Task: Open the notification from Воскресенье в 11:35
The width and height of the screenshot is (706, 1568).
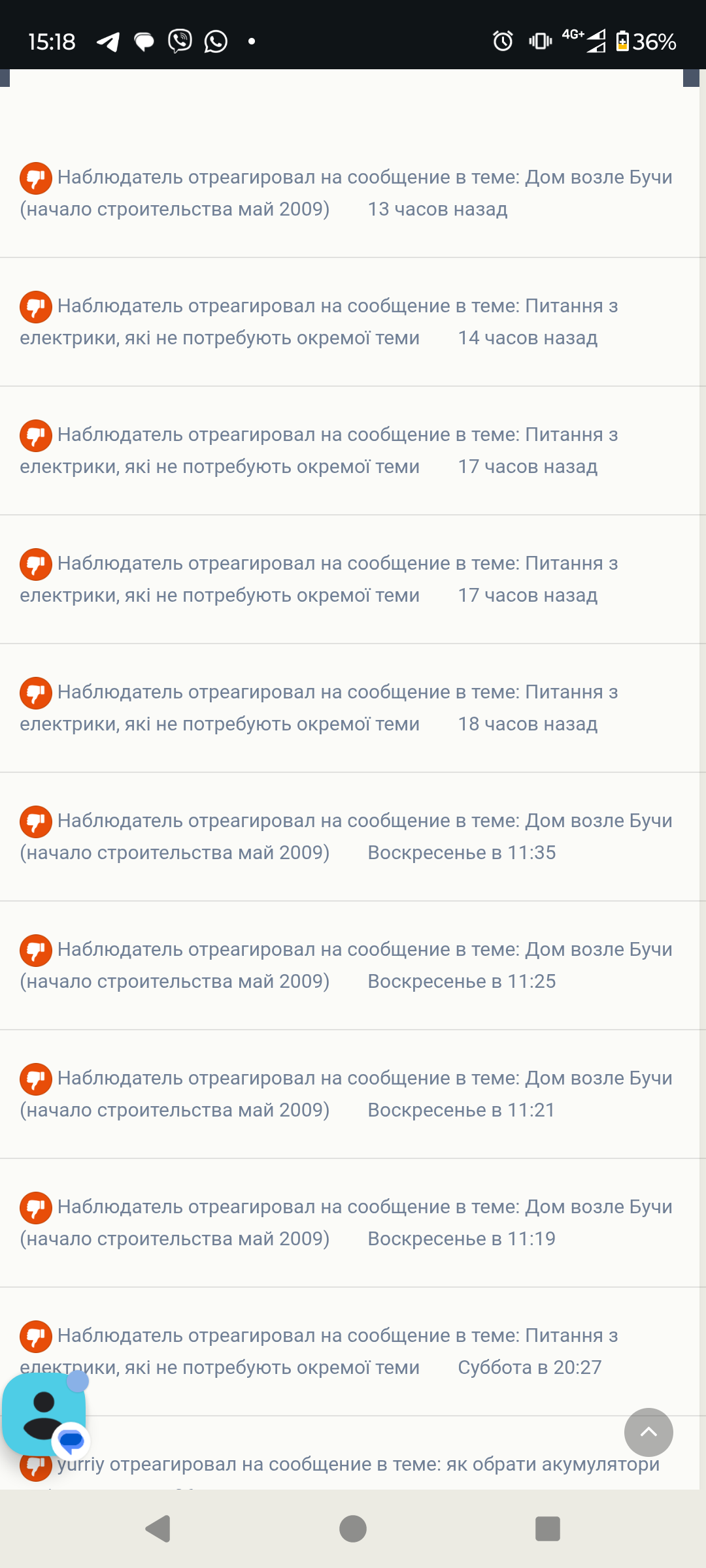Action: pyautogui.click(x=350, y=837)
